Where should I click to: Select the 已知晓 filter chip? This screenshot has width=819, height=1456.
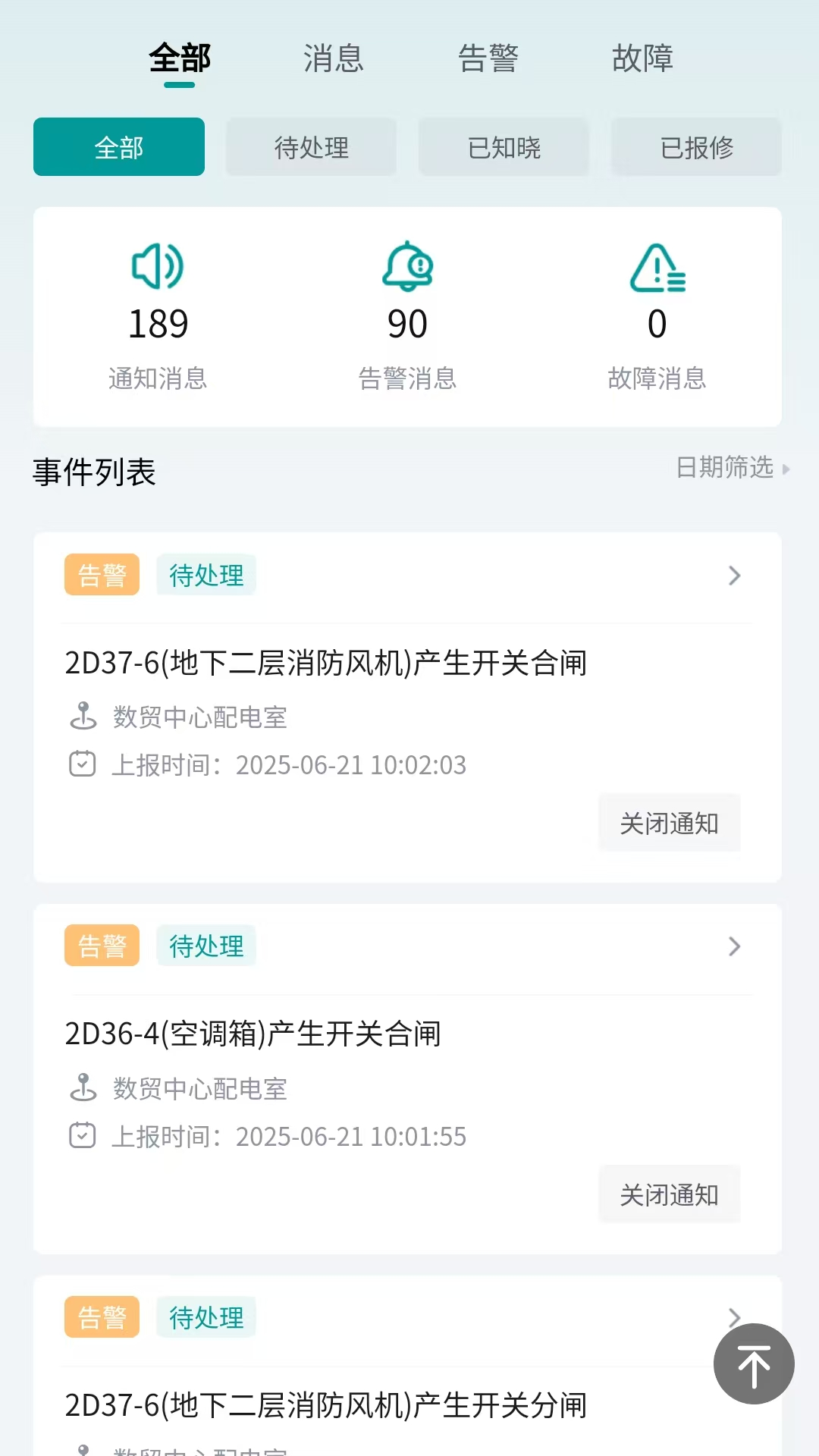[504, 147]
